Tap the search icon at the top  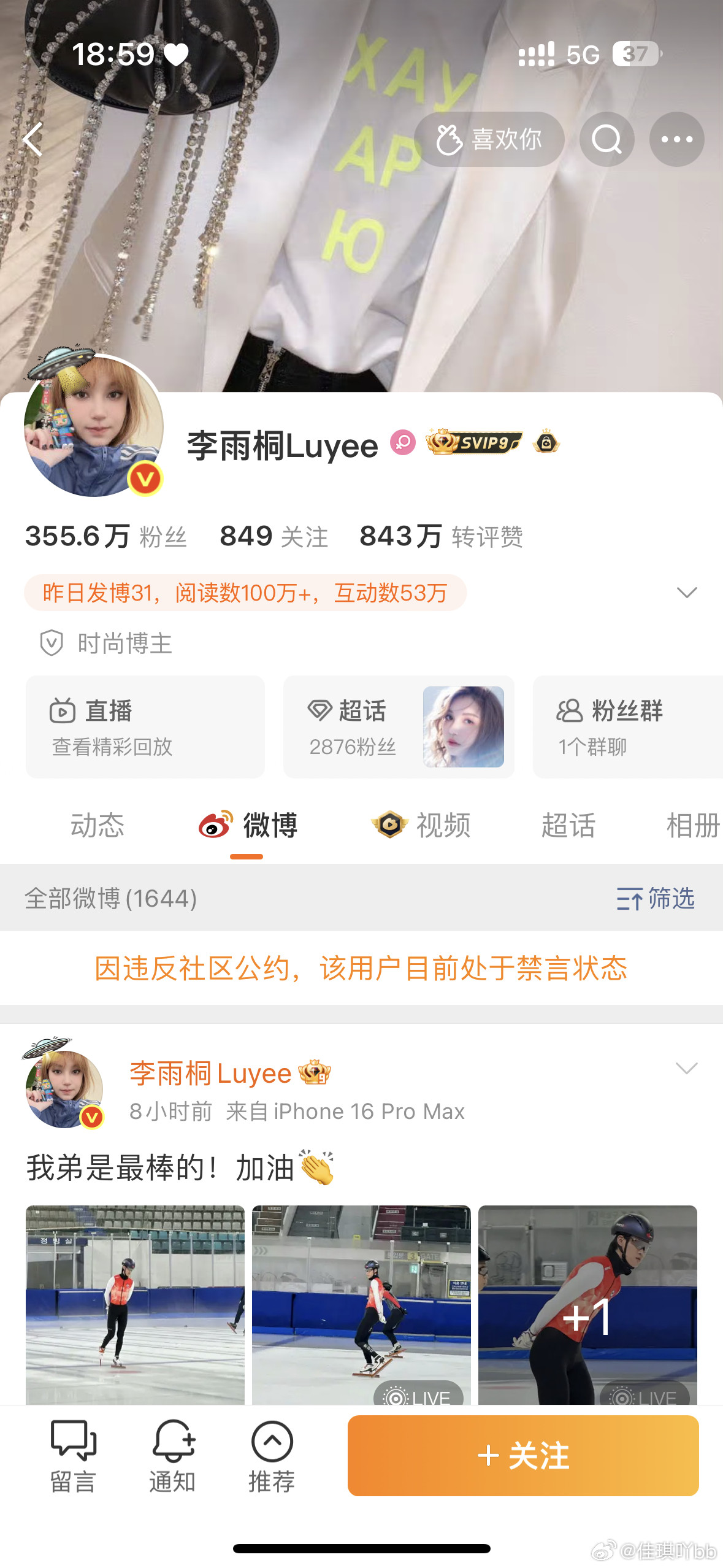(x=606, y=139)
